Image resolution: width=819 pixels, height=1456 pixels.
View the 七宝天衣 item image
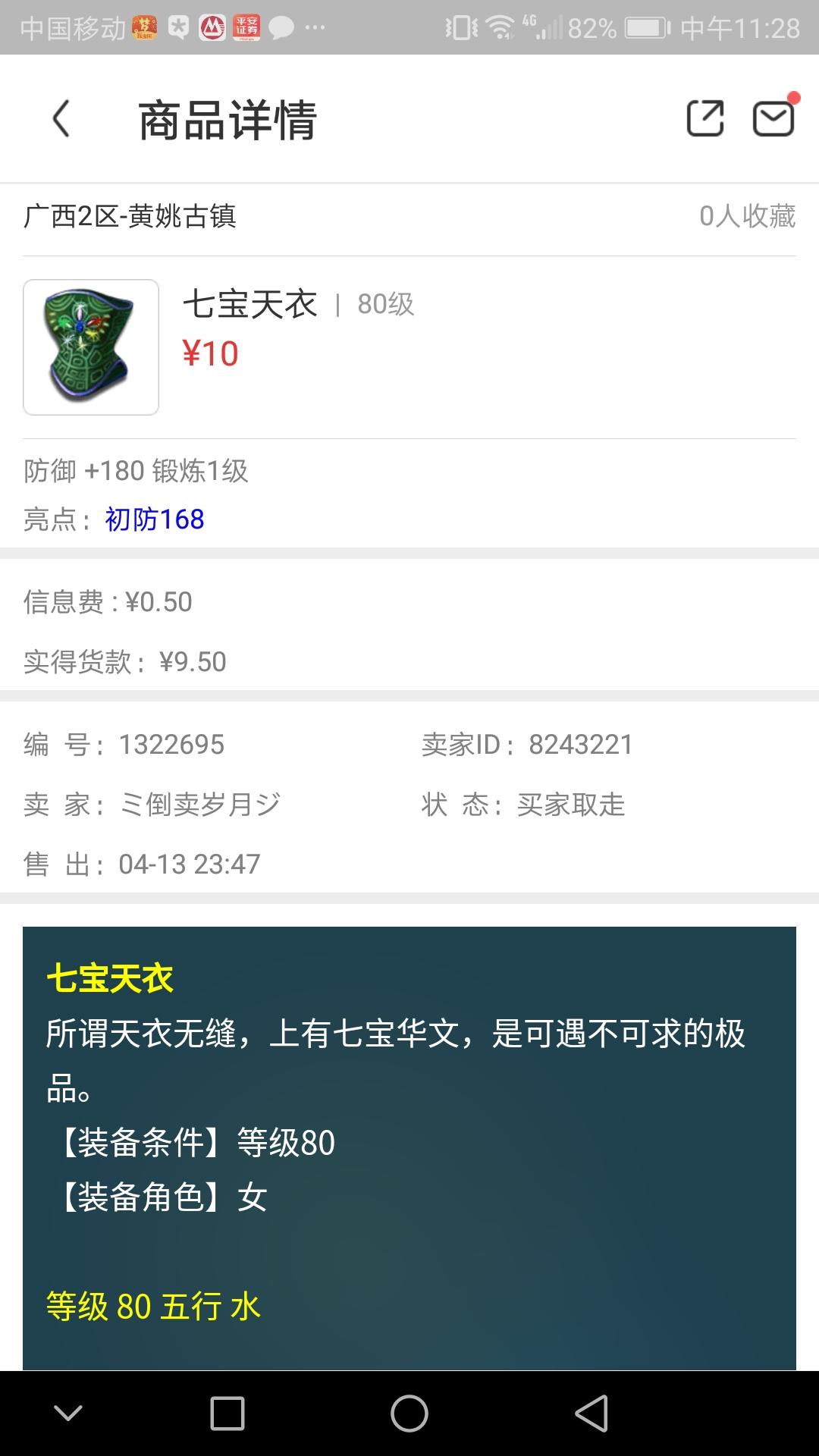(91, 347)
